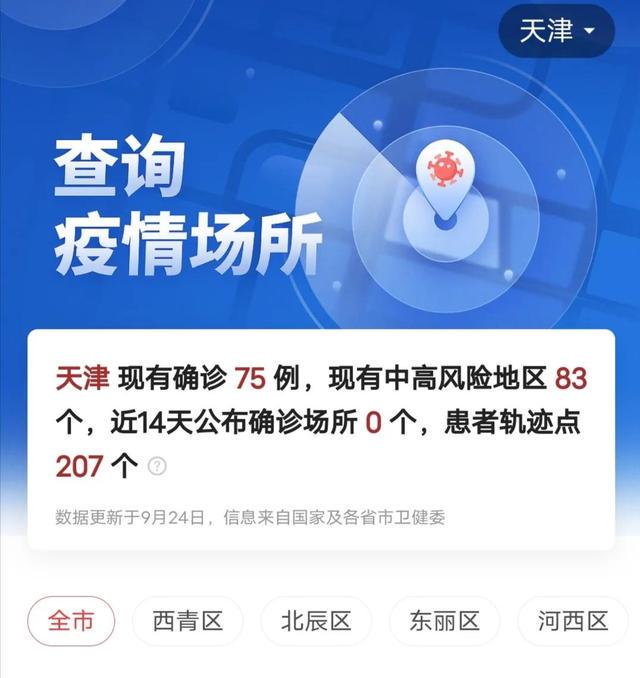Viewport: 640px width, 678px height.
Task: Select the 全市 filter chip
Action: point(72,621)
